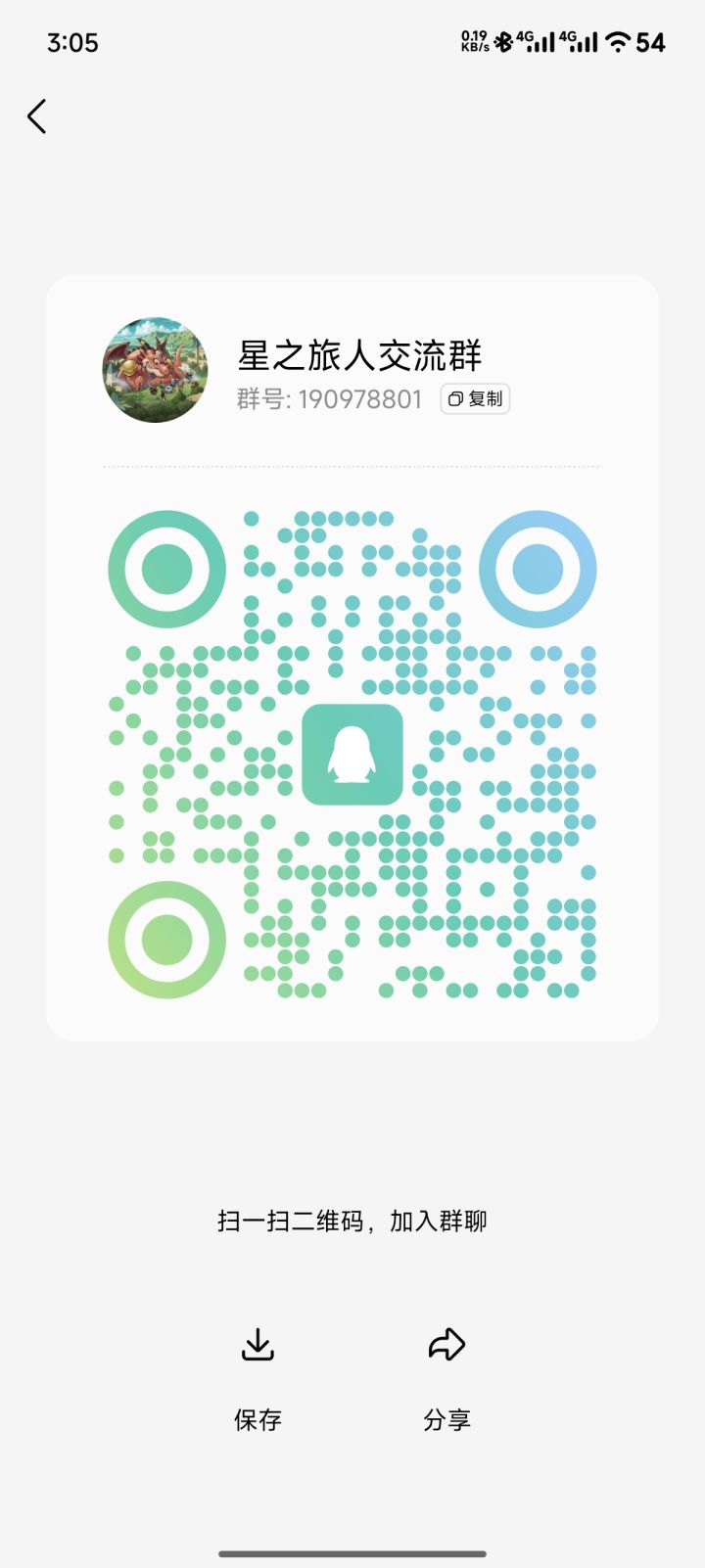The width and height of the screenshot is (705, 1568).
Task: Tap the battery level indicator showing 54
Action: (x=651, y=42)
